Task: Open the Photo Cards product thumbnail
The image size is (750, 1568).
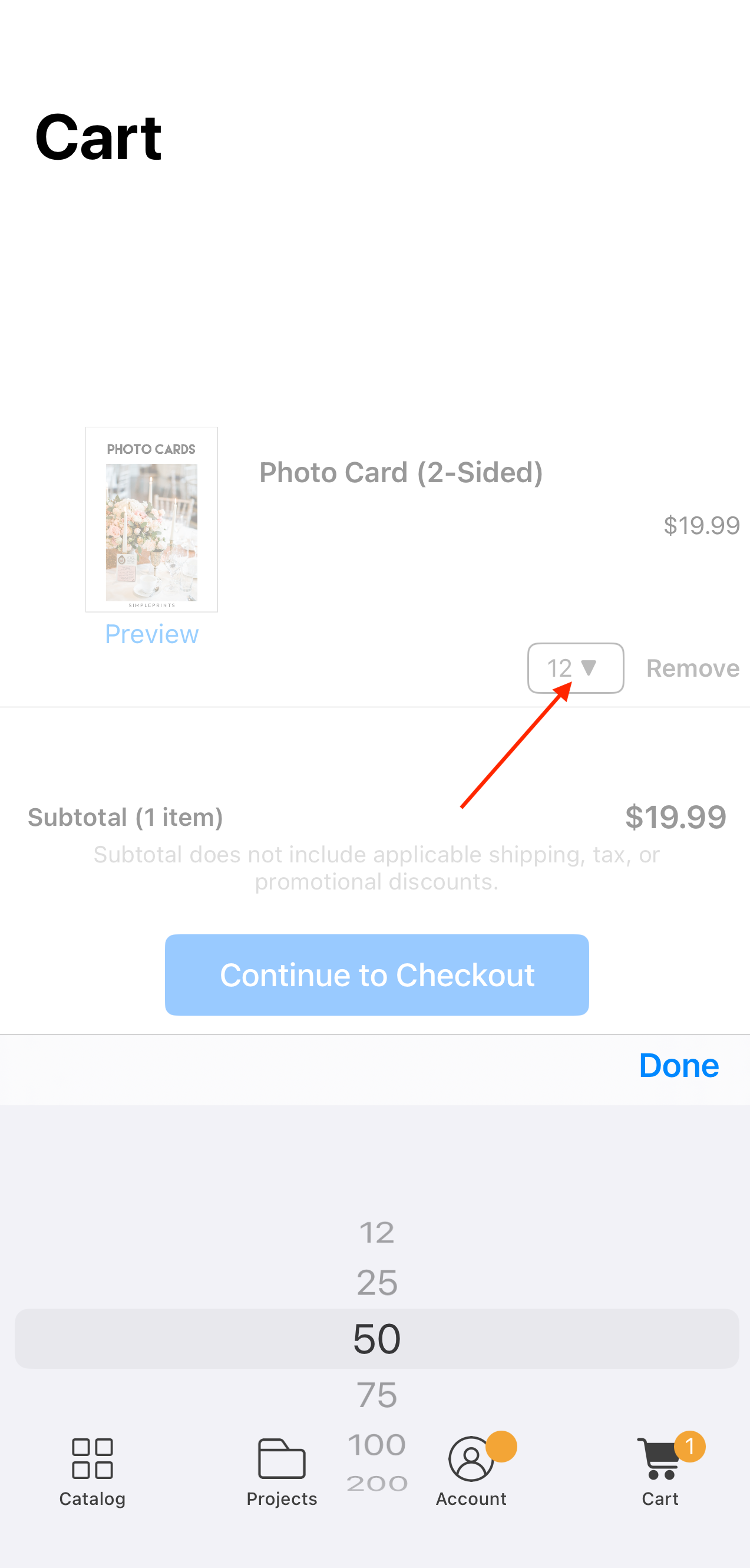Action: [151, 519]
